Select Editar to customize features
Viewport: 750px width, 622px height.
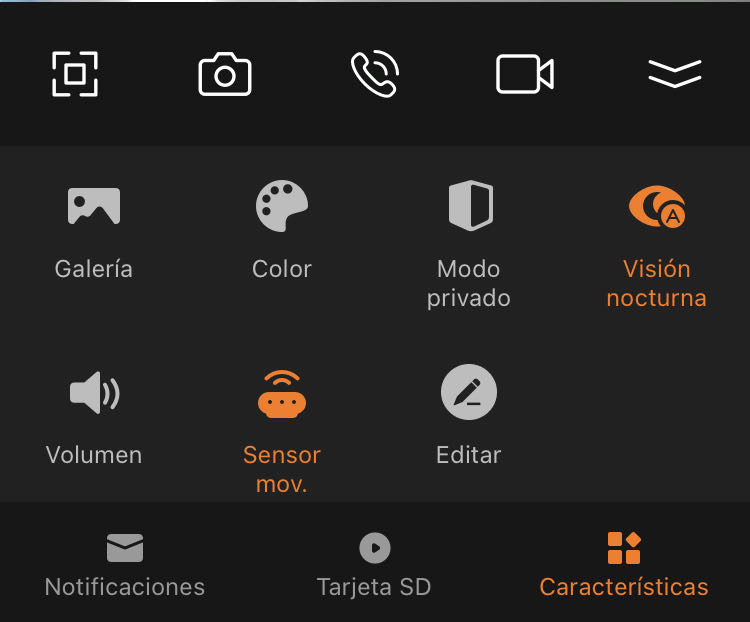(469, 418)
